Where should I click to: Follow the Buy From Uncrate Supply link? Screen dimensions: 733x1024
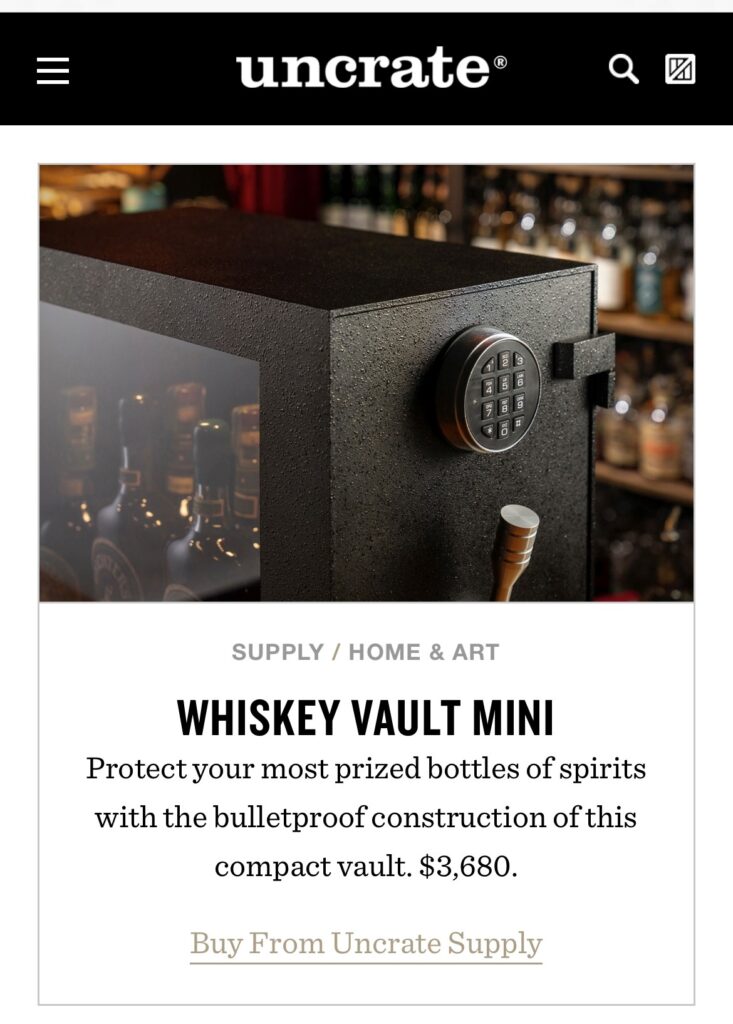tap(366, 943)
